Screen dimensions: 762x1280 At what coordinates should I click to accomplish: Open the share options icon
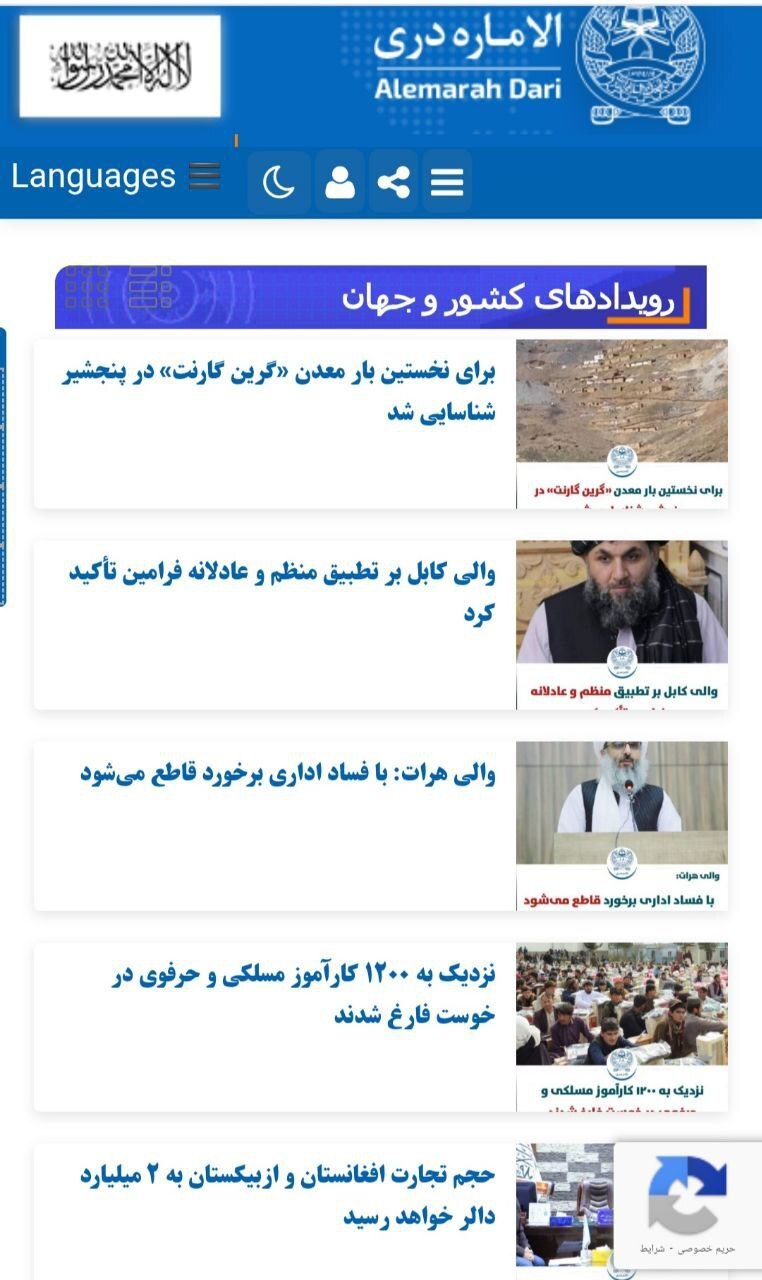click(x=393, y=181)
